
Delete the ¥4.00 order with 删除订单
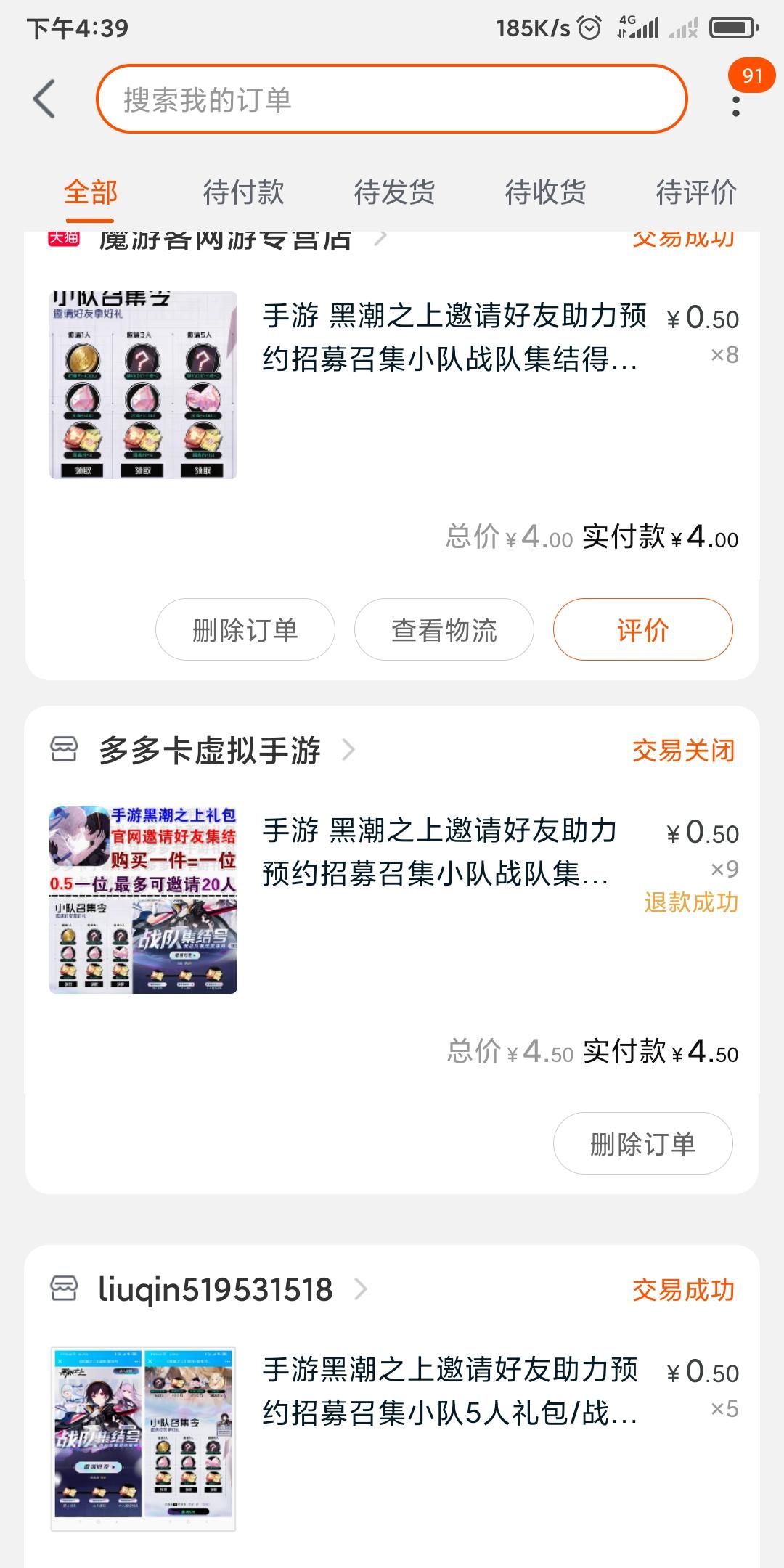(x=245, y=630)
